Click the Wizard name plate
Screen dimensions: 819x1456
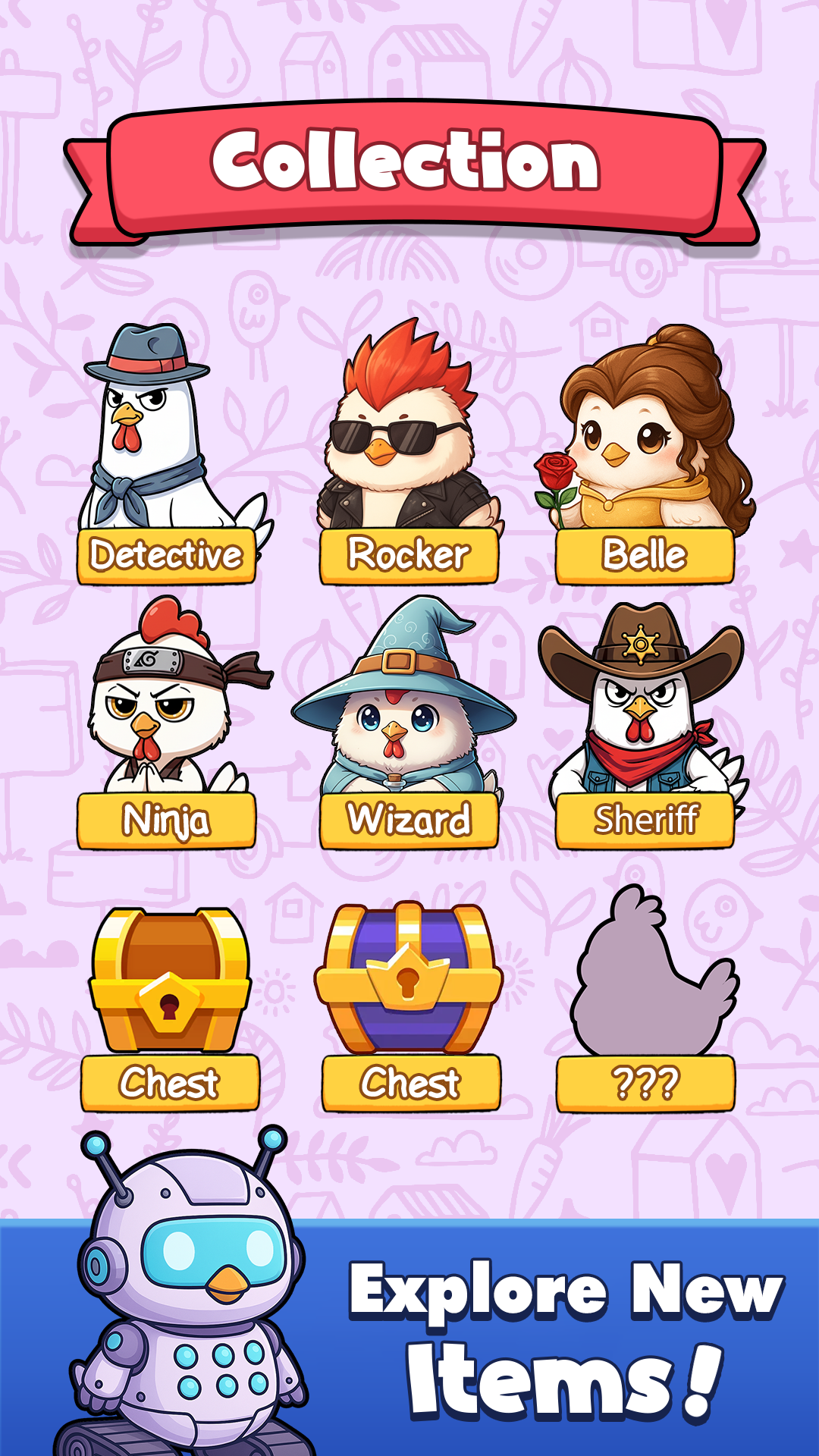(x=409, y=819)
